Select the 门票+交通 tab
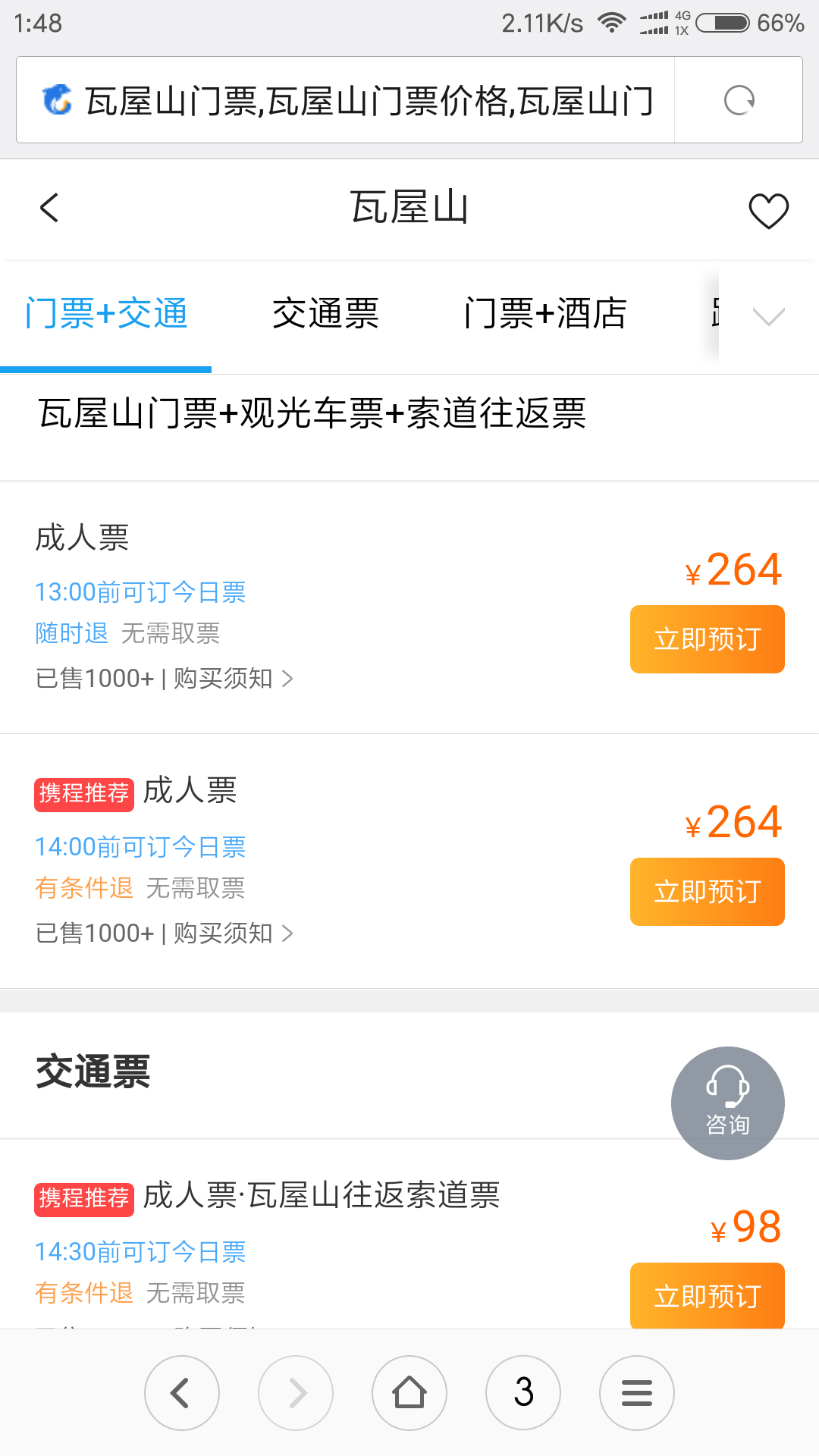 tap(106, 313)
